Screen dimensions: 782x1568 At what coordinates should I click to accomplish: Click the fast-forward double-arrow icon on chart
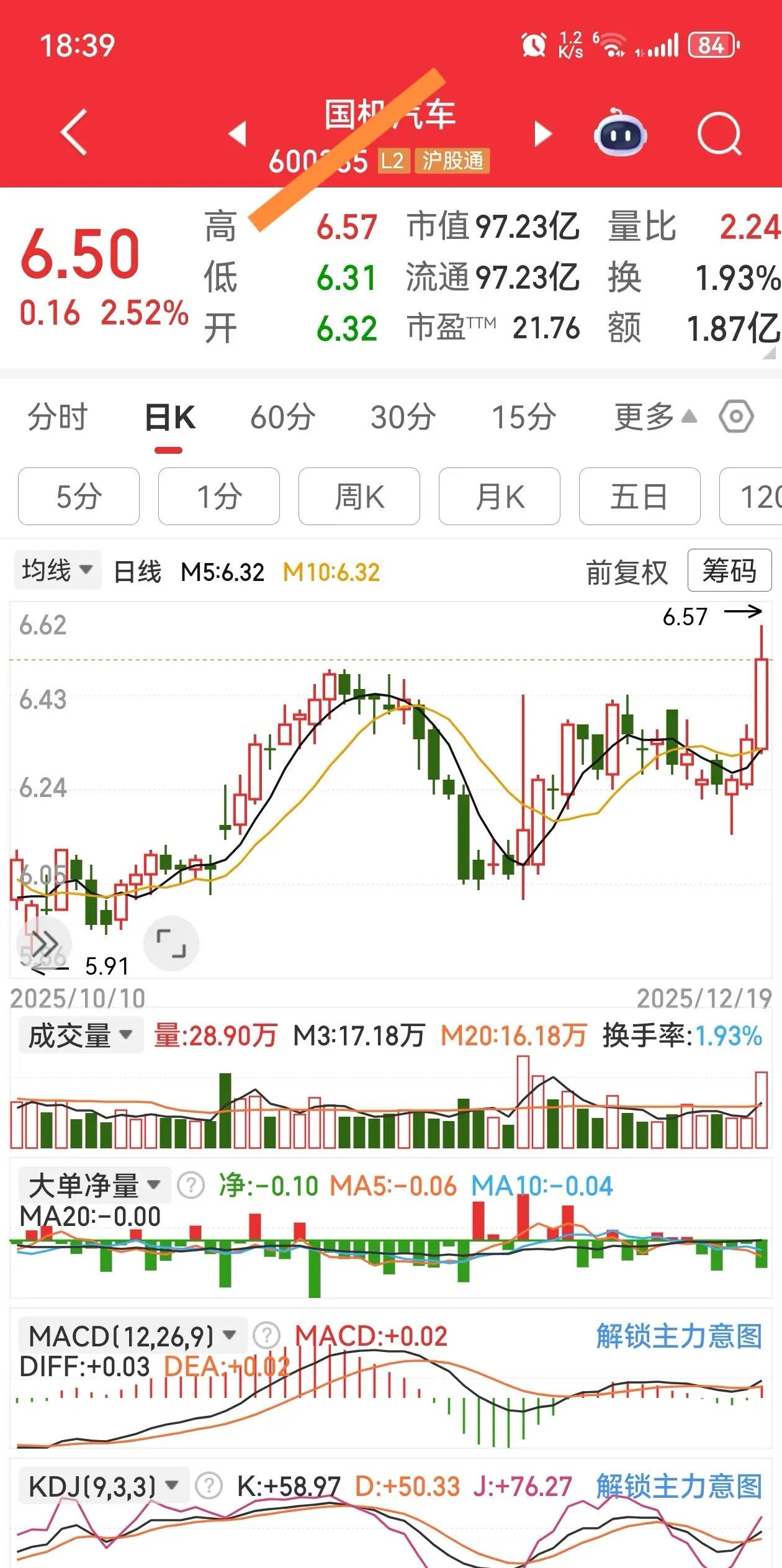click(x=45, y=944)
